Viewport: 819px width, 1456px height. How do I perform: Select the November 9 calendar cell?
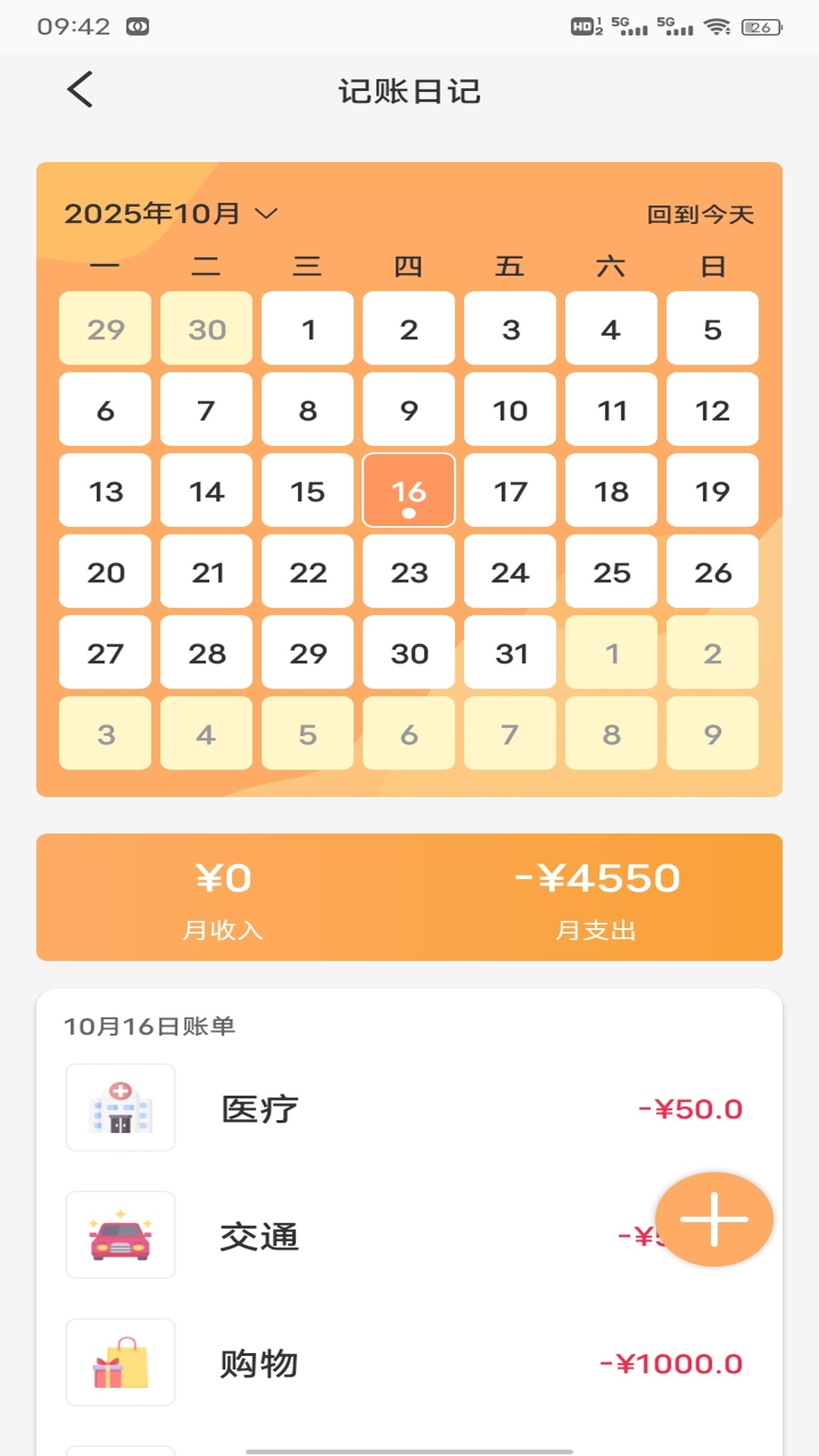pyautogui.click(x=712, y=733)
